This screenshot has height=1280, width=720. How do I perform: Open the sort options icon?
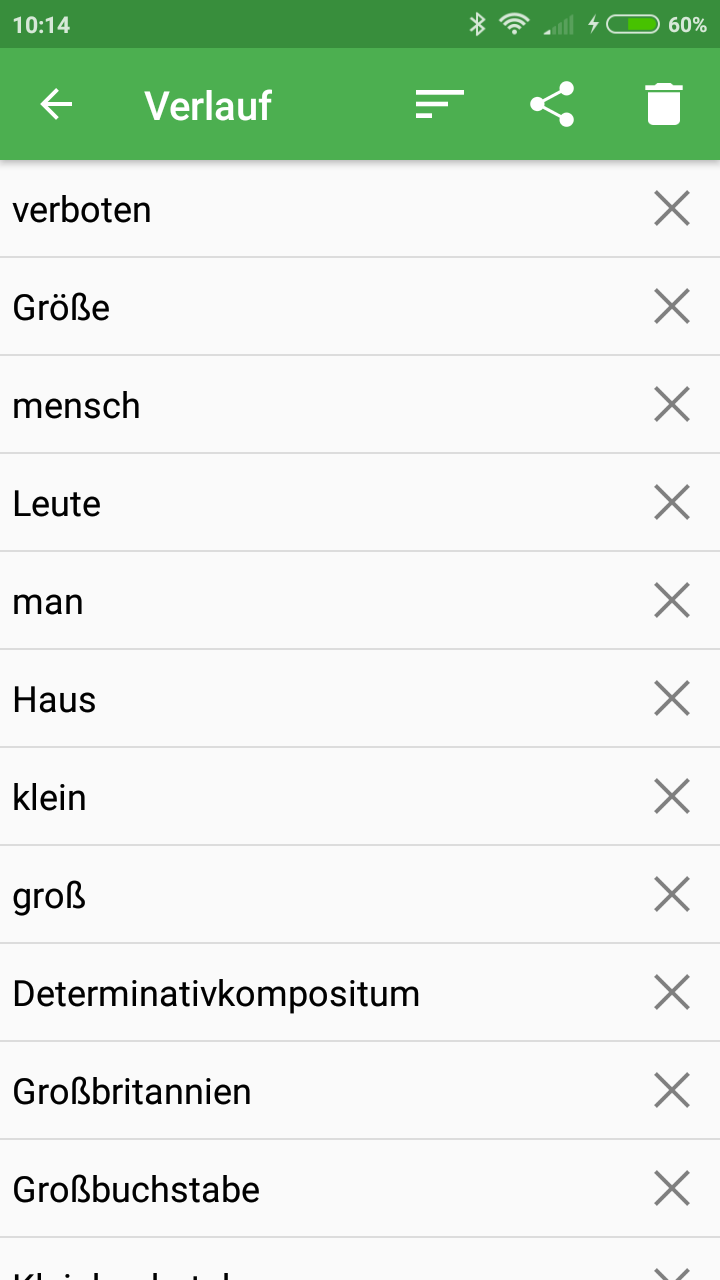(x=439, y=104)
